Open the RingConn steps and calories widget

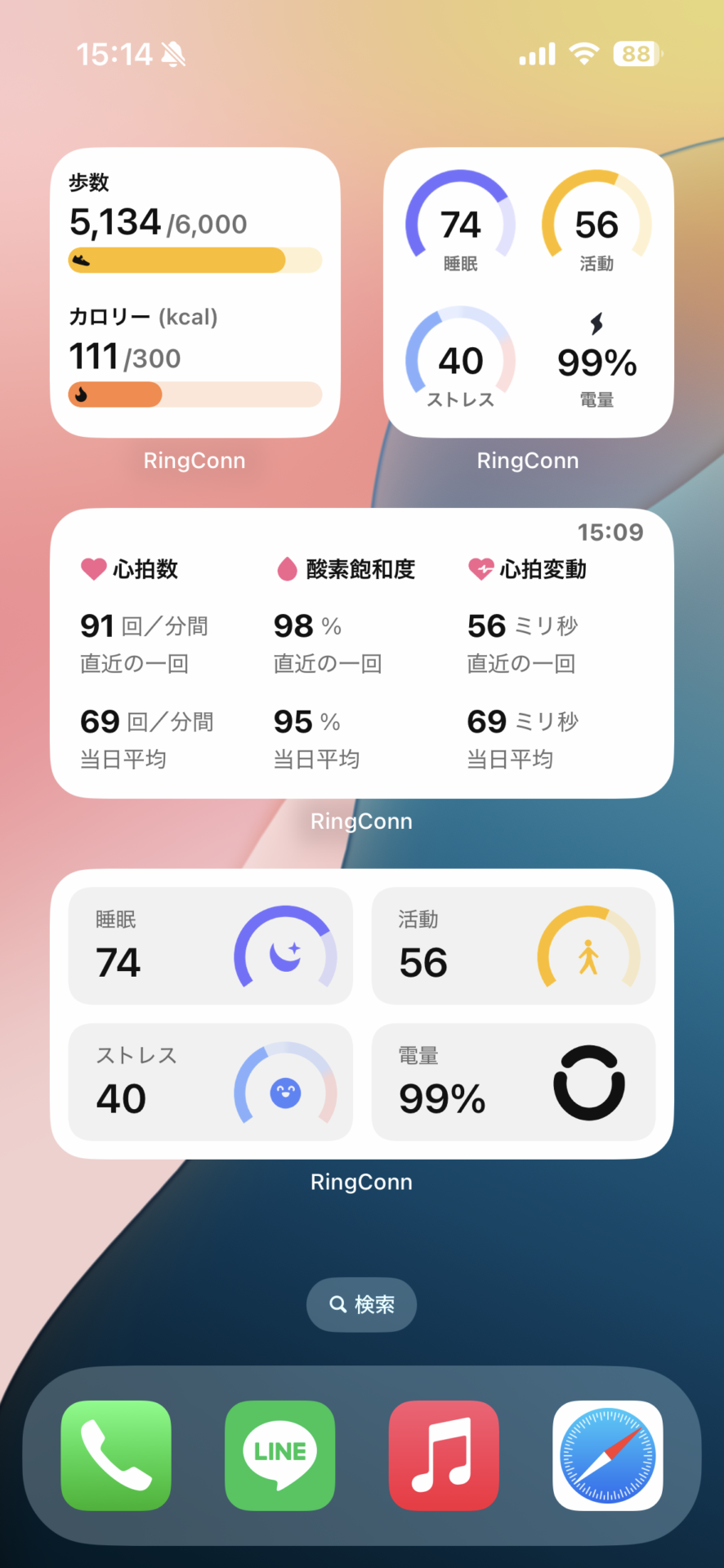point(194,292)
